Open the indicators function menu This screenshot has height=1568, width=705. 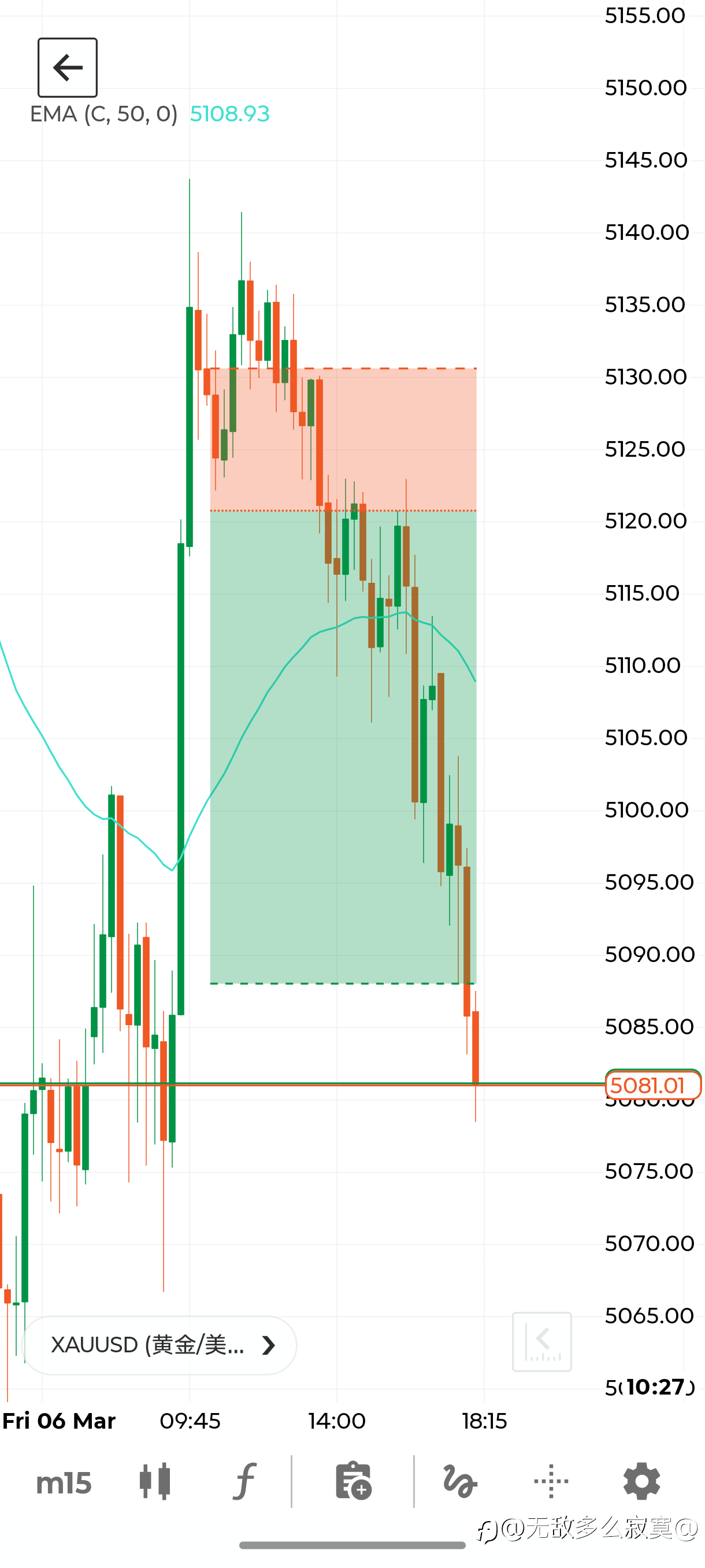[x=244, y=1482]
